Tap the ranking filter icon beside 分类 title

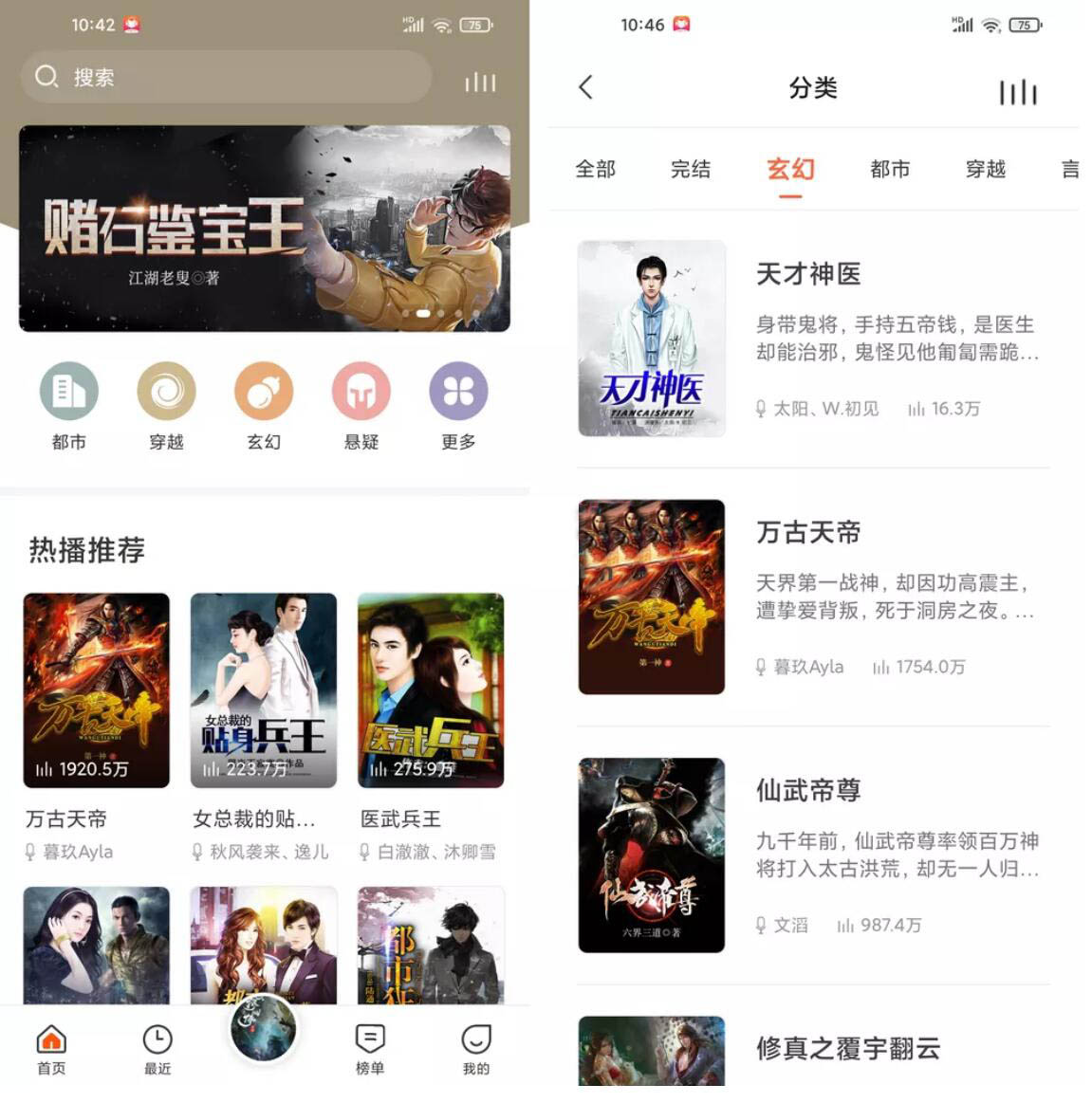pyautogui.click(x=1018, y=88)
